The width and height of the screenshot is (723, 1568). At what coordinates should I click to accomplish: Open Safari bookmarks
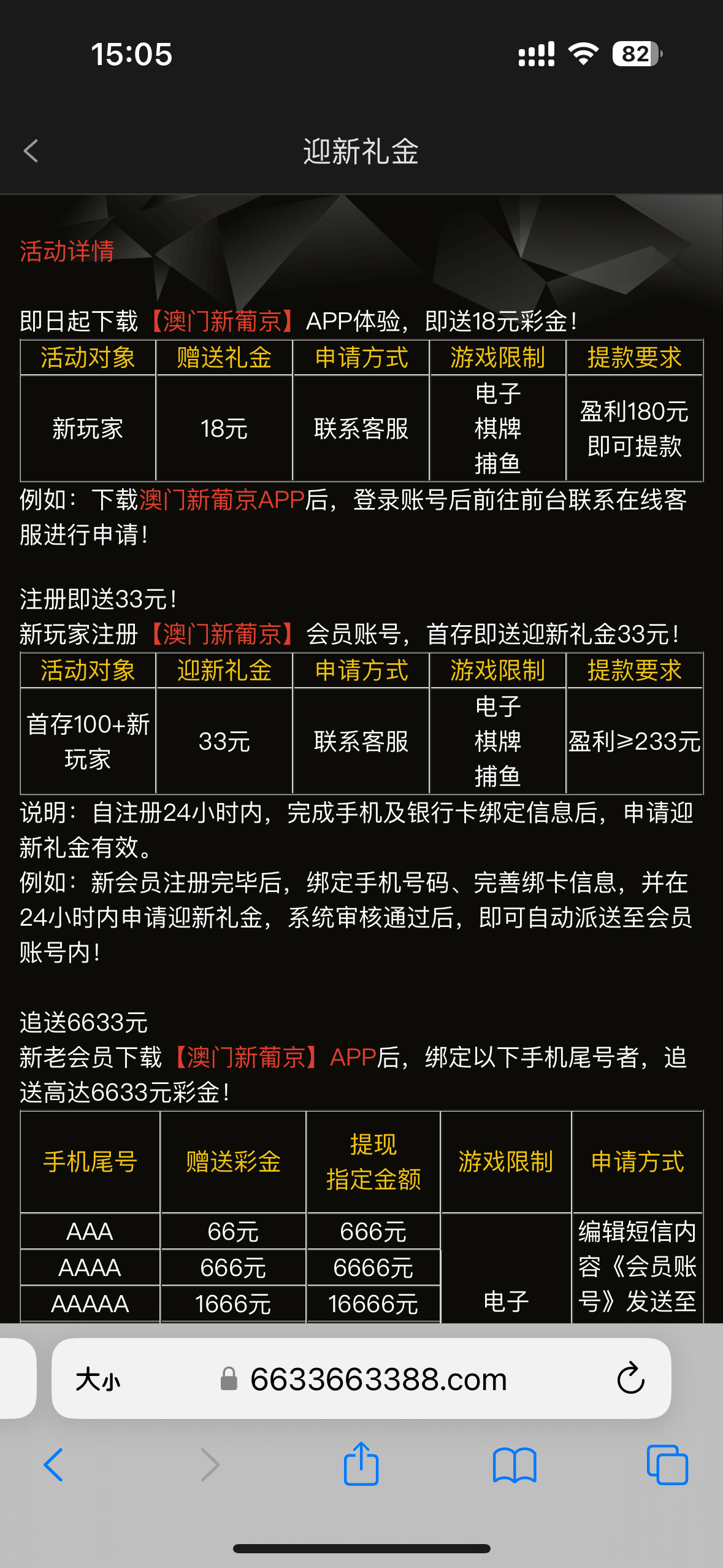[x=515, y=1465]
